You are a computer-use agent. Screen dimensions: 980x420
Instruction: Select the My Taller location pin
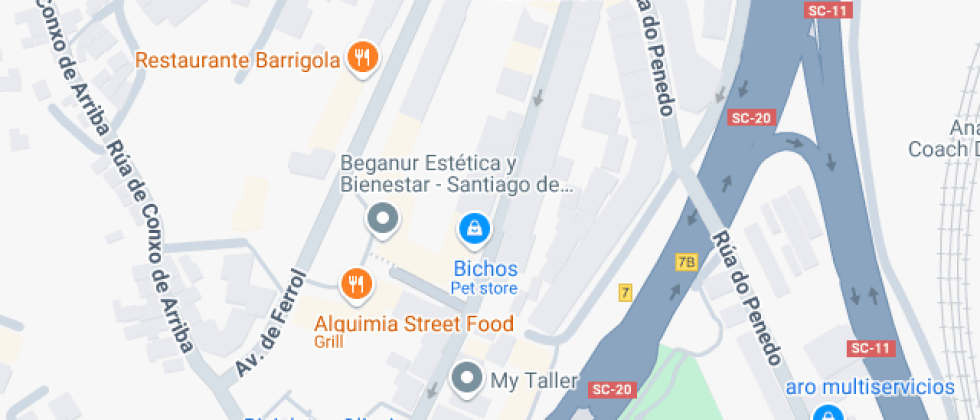(467, 379)
